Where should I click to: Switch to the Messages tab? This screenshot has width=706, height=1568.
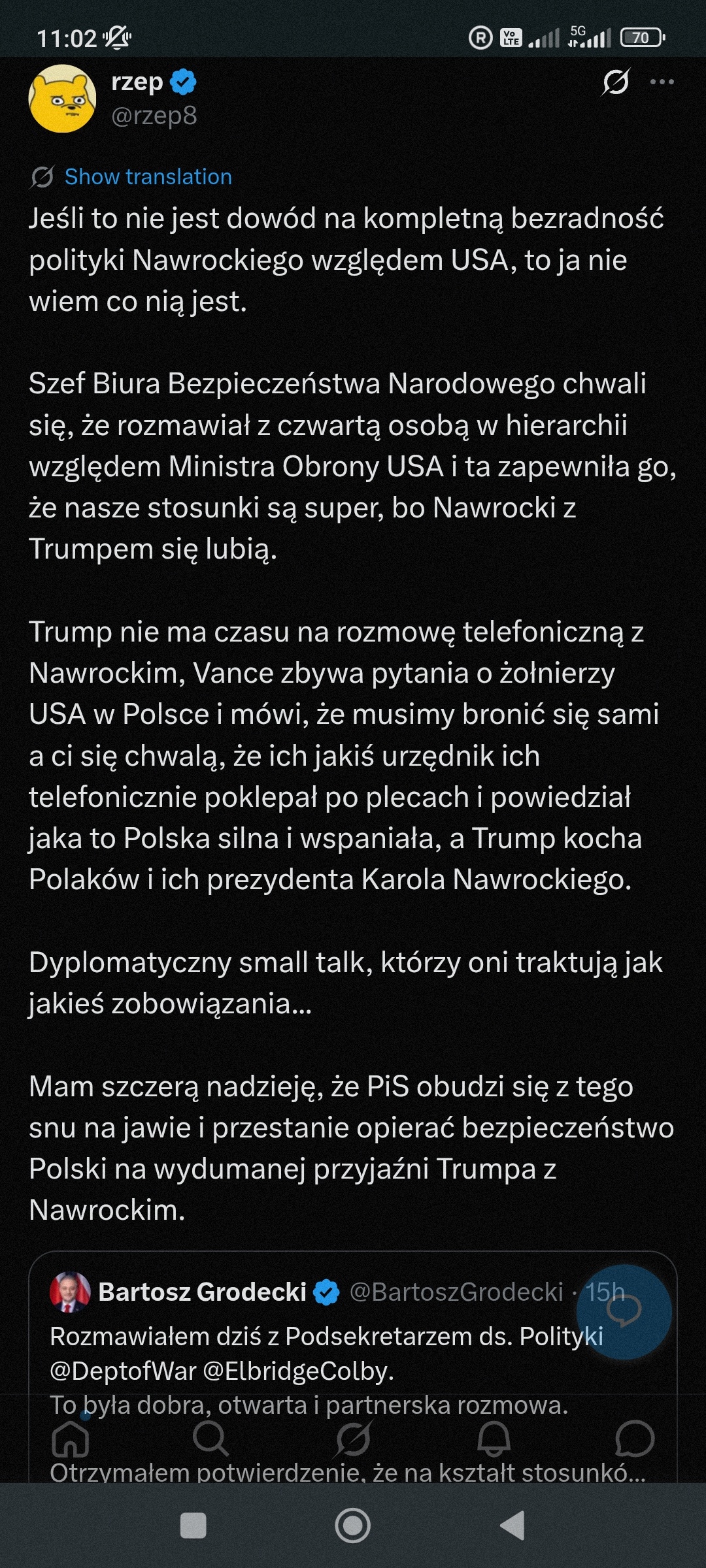pos(635,1439)
